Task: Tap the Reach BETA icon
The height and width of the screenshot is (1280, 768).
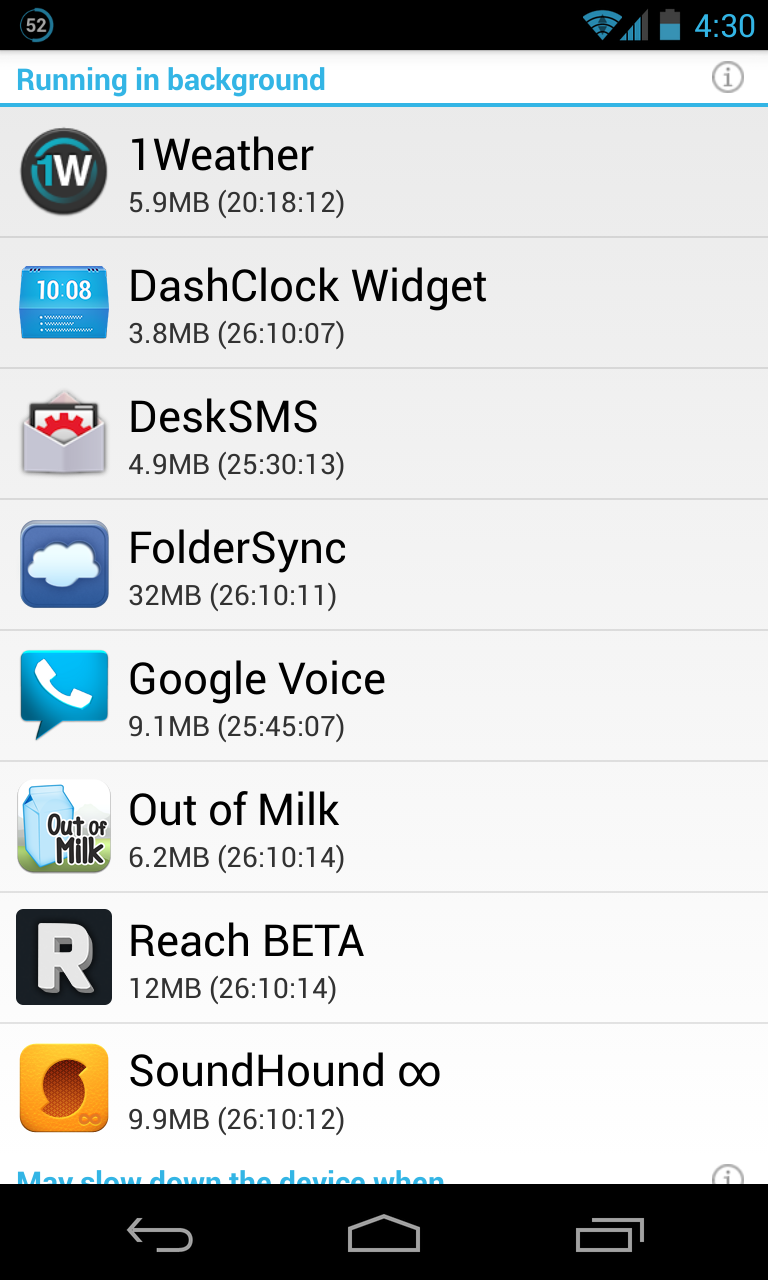Action: pyautogui.click(x=63, y=957)
